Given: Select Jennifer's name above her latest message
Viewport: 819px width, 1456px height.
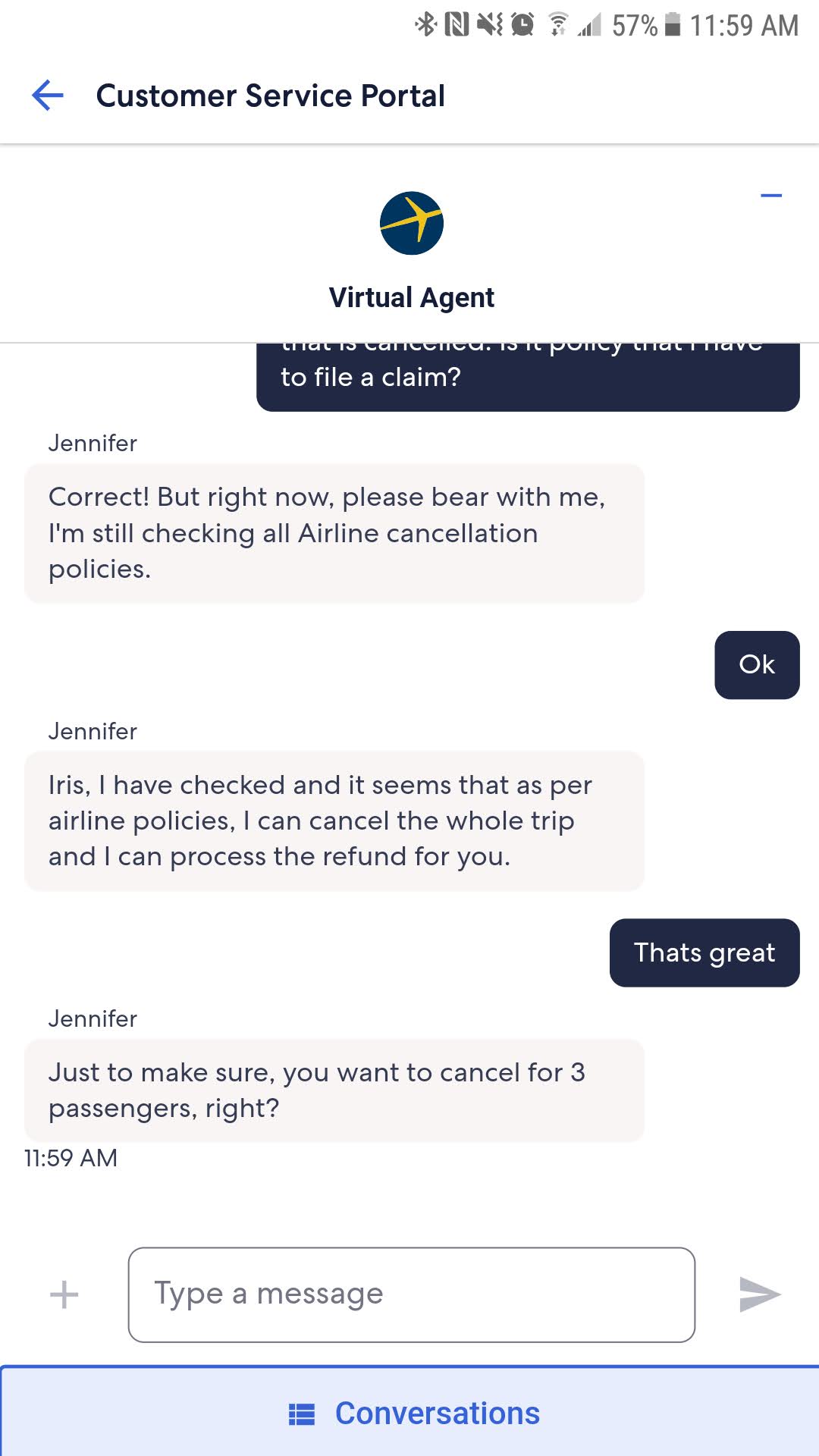Looking at the screenshot, I should (93, 1019).
